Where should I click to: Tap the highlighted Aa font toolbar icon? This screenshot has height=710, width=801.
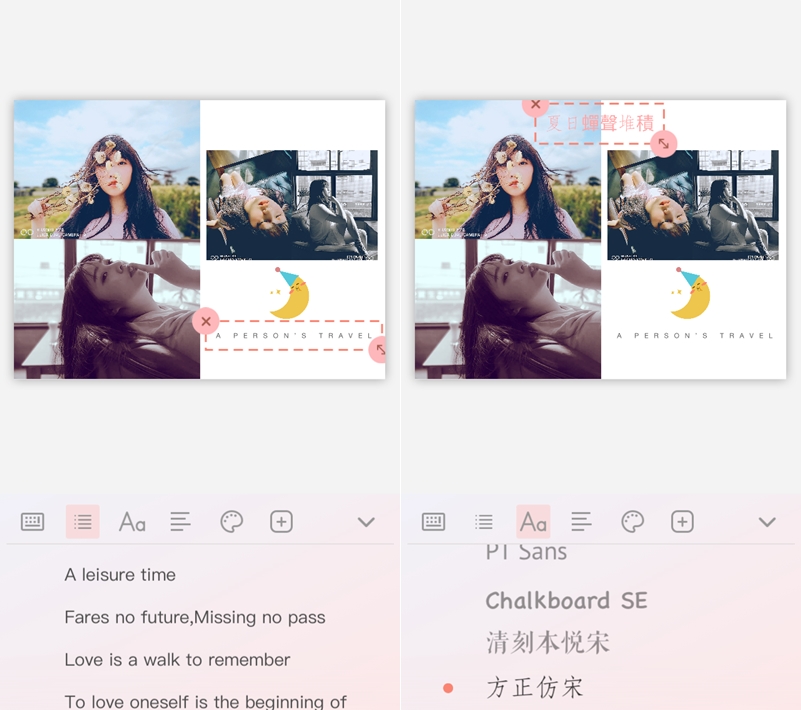tap(533, 522)
